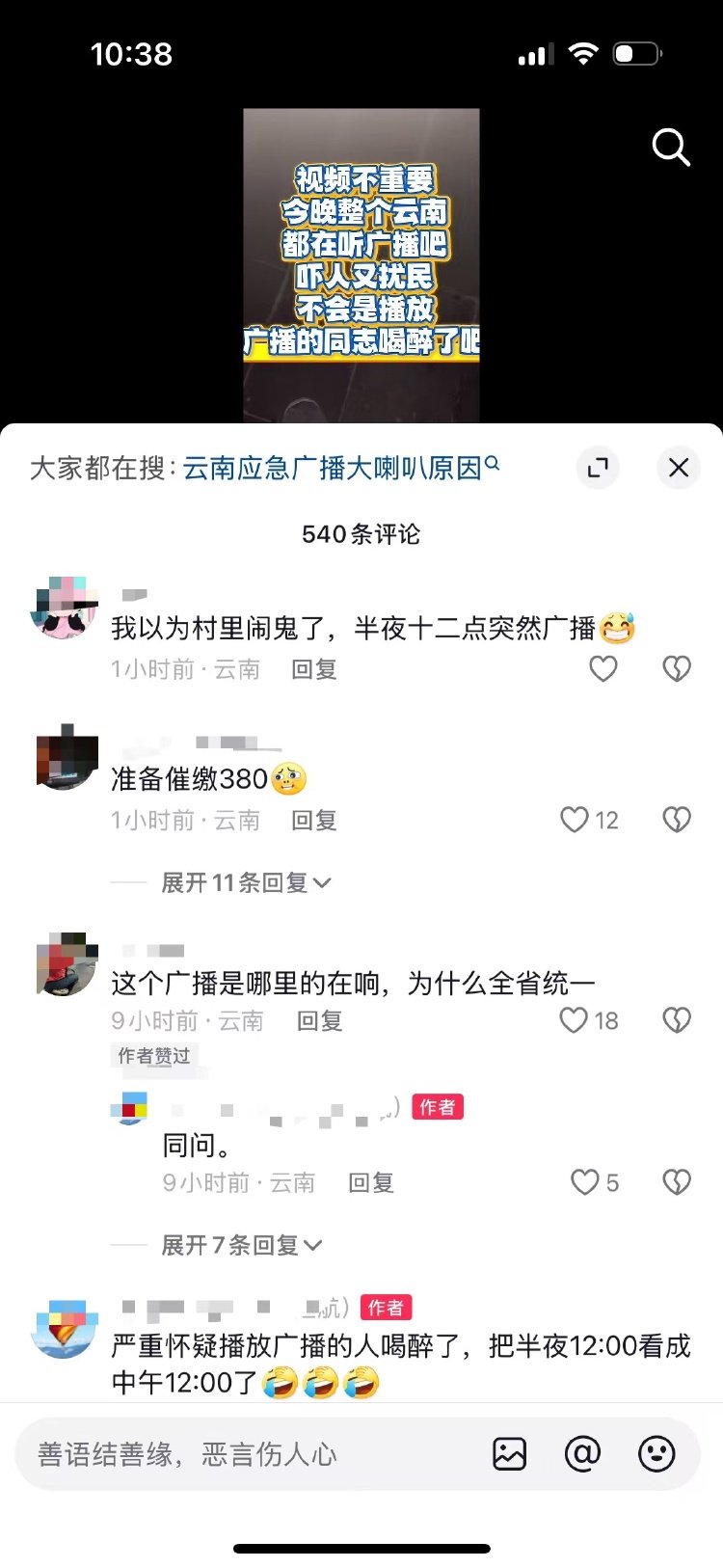This screenshot has width=723, height=1568.
Task: Like the comment about 村里闹鬼了
Action: 603,669
